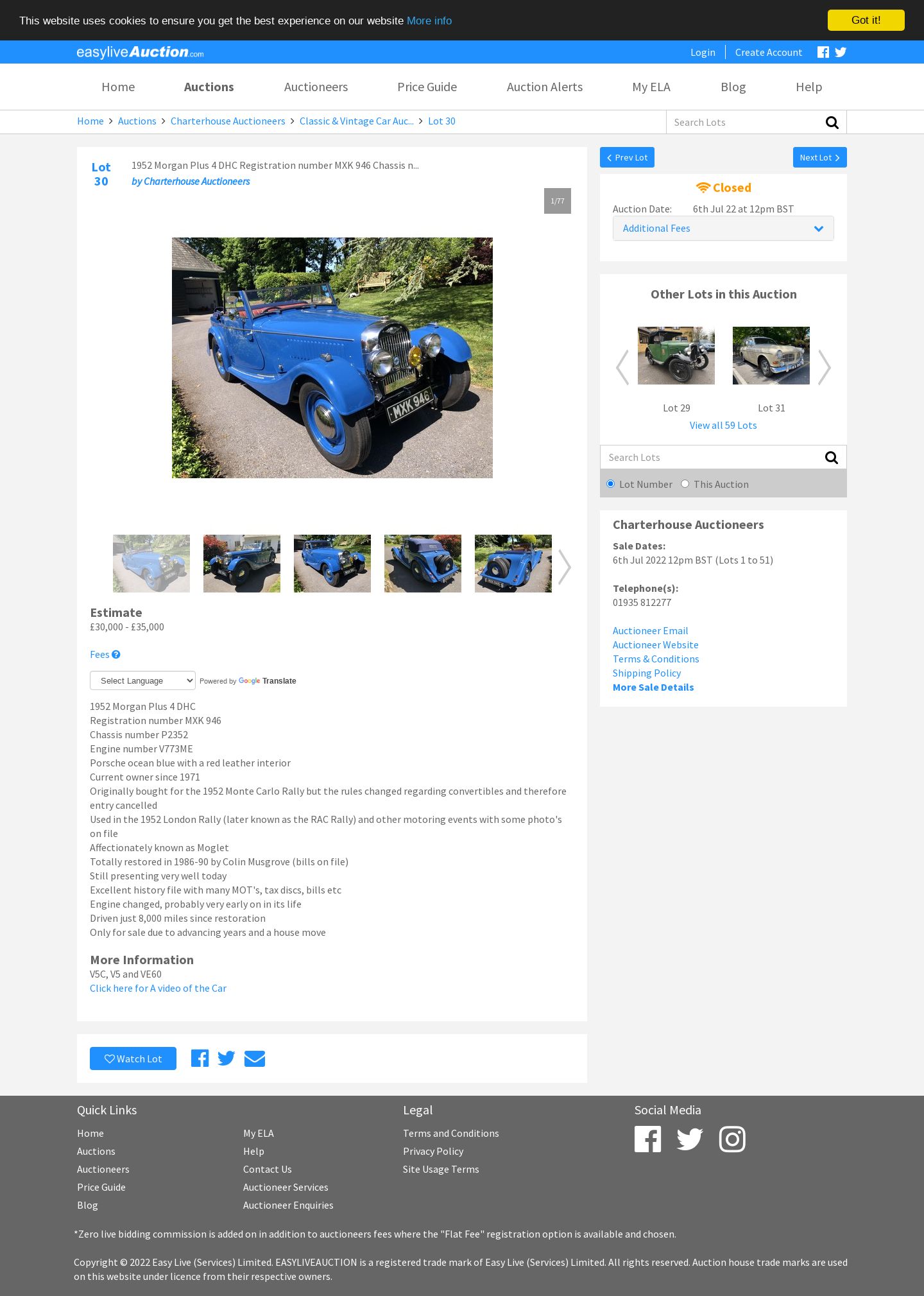The height and width of the screenshot is (1296, 924).
Task: Share lot by email envelope icon
Action: click(x=255, y=1058)
